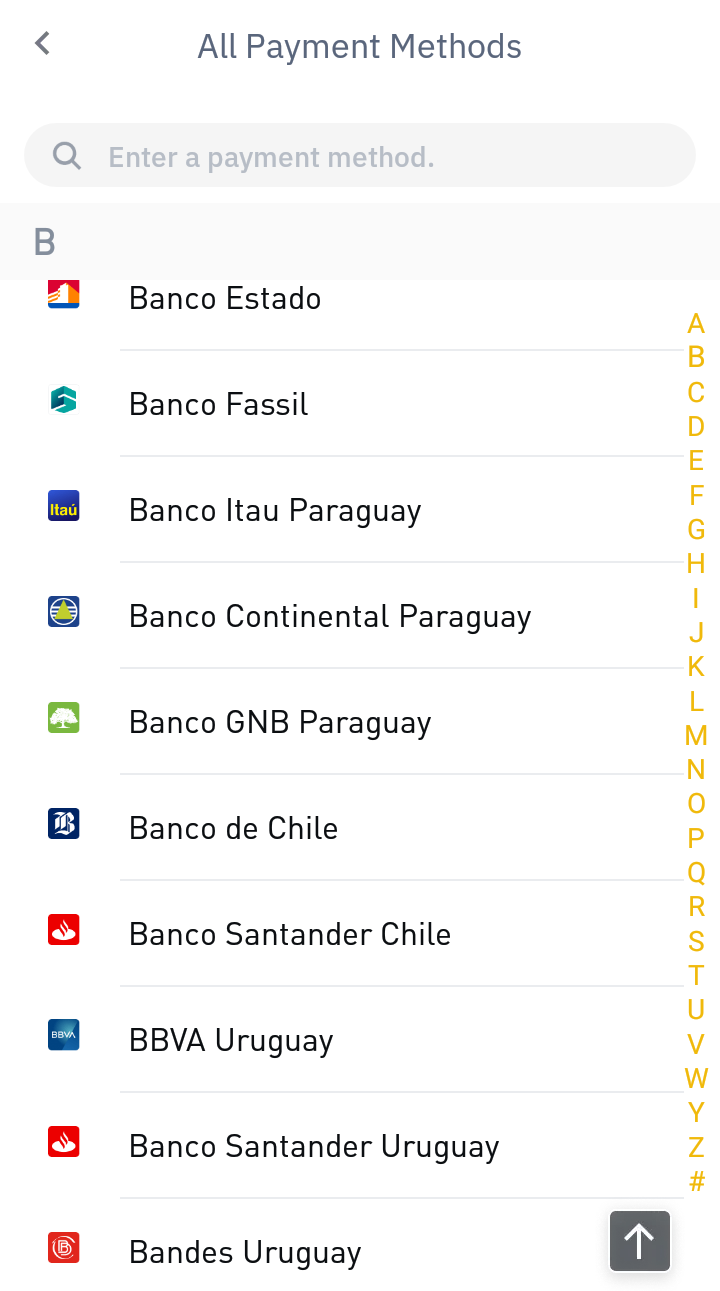The image size is (720, 1291).
Task: Choose Banco Continental Paraguay
Action: [x=360, y=616]
